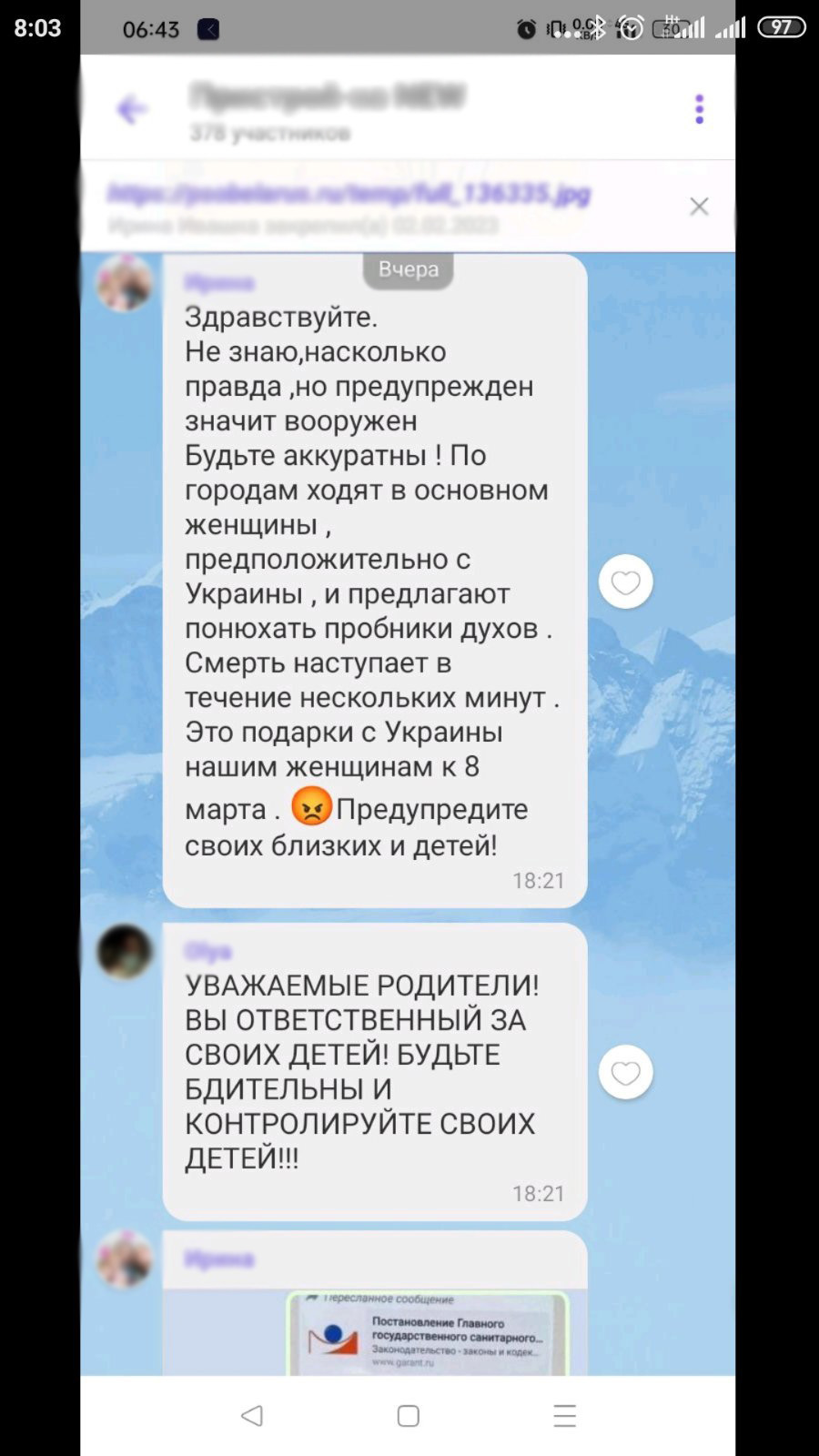Open the three-dot overflow menu
The image size is (819, 1456).
pyautogui.click(x=699, y=109)
